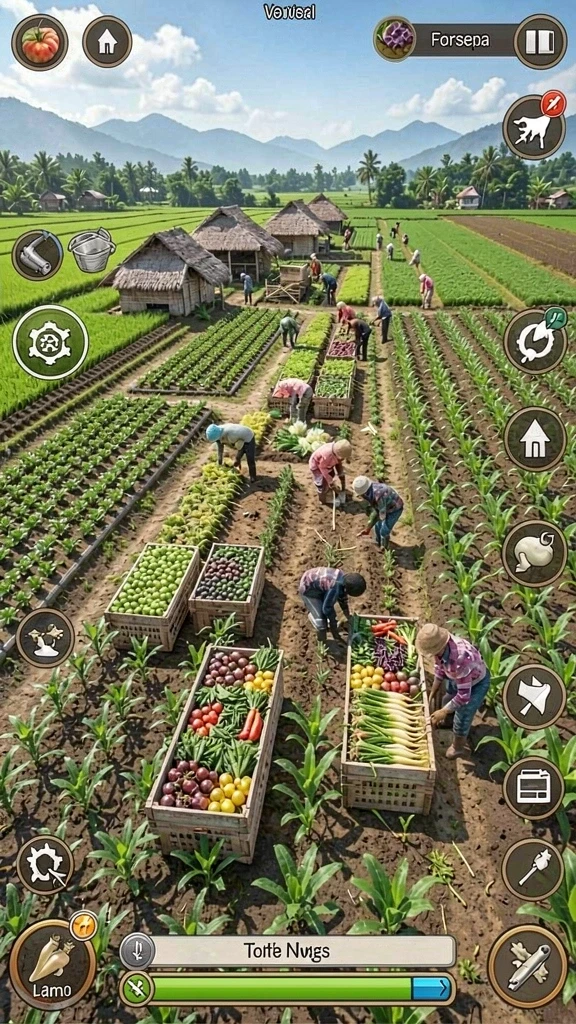Choose the axe tool icon
This screenshot has width=576, height=1024.
point(534,696)
